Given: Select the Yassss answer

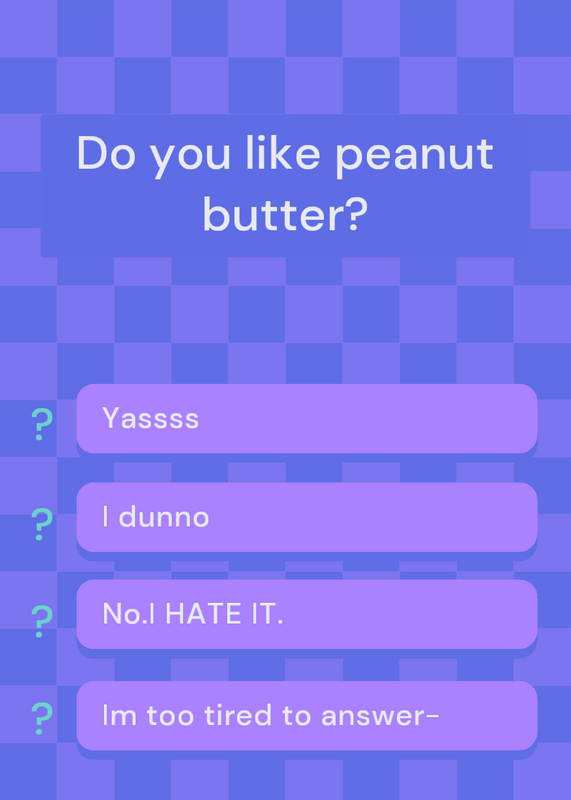Looking at the screenshot, I should (307, 418).
